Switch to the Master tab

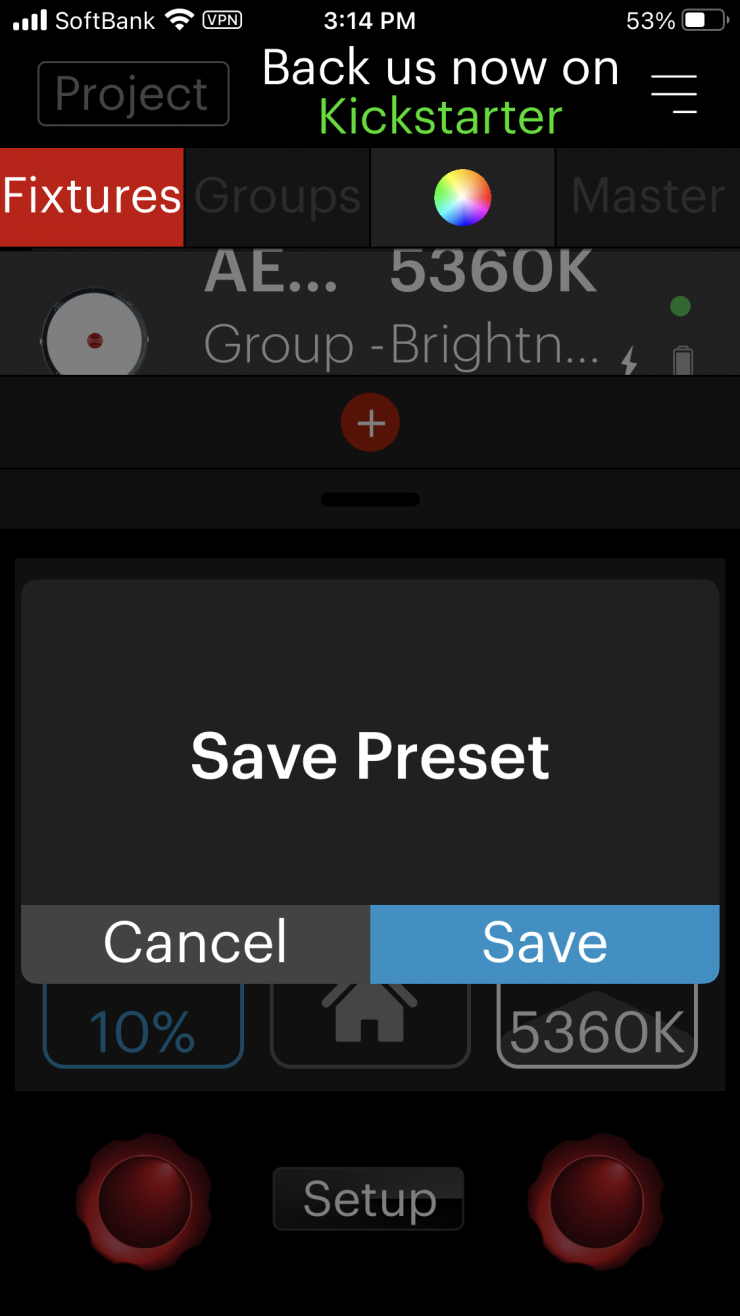[x=647, y=197]
